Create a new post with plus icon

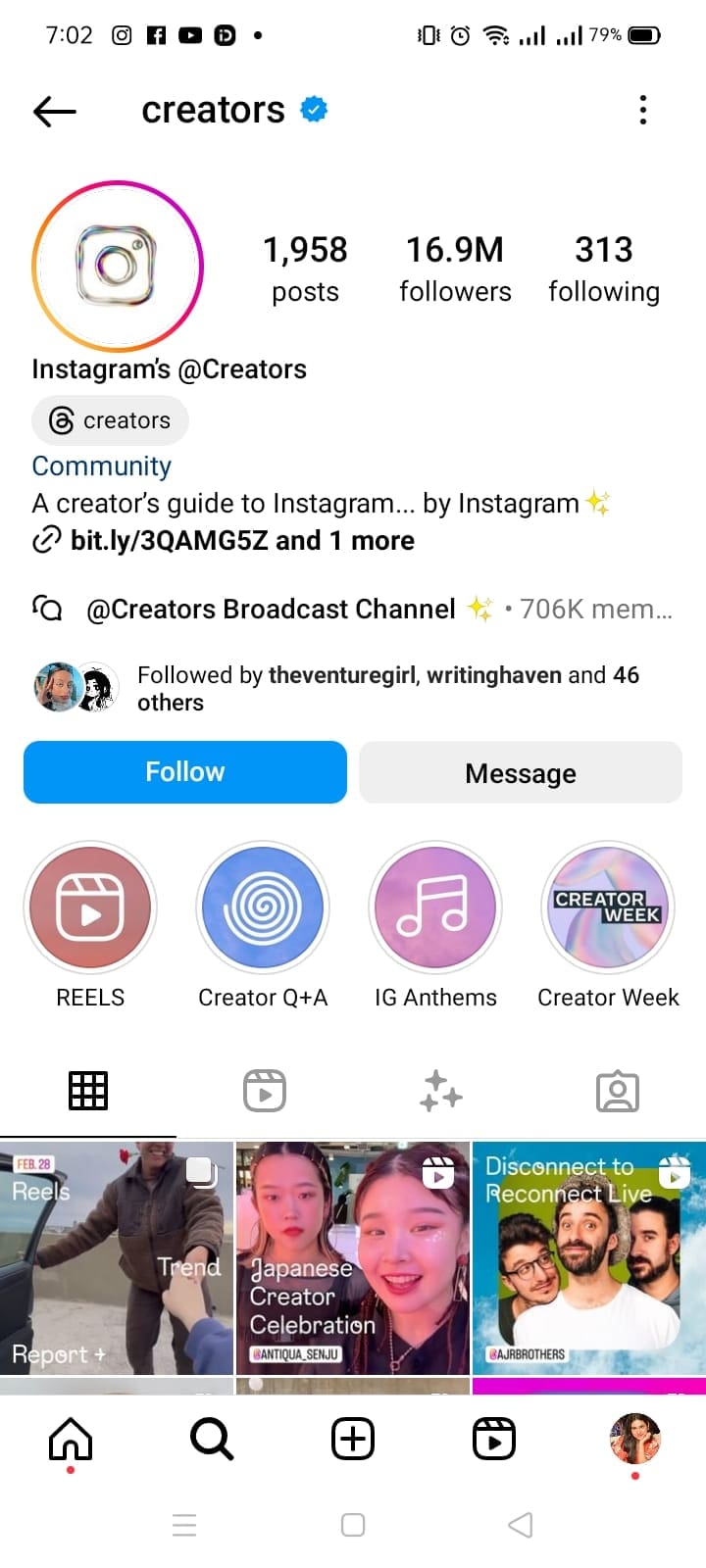click(353, 1440)
